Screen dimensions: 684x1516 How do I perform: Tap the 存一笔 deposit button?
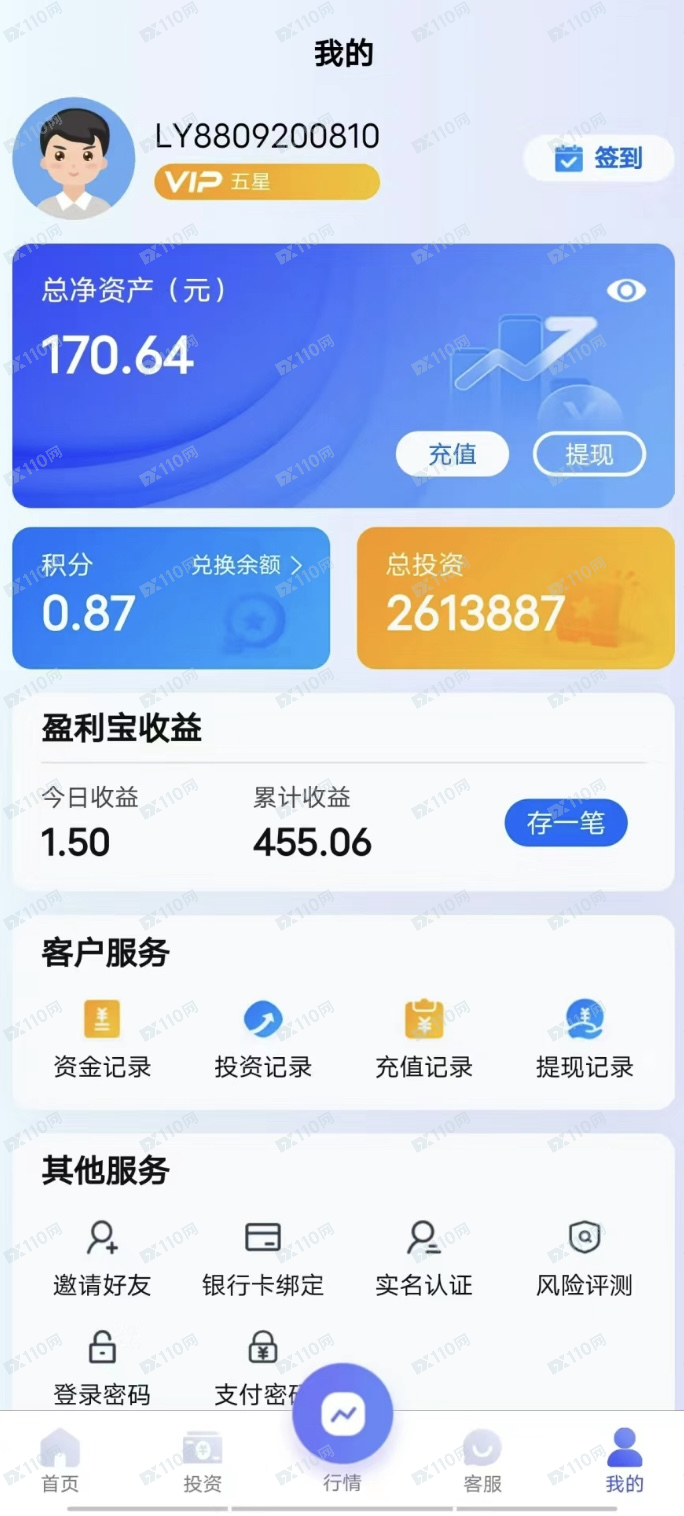(566, 823)
